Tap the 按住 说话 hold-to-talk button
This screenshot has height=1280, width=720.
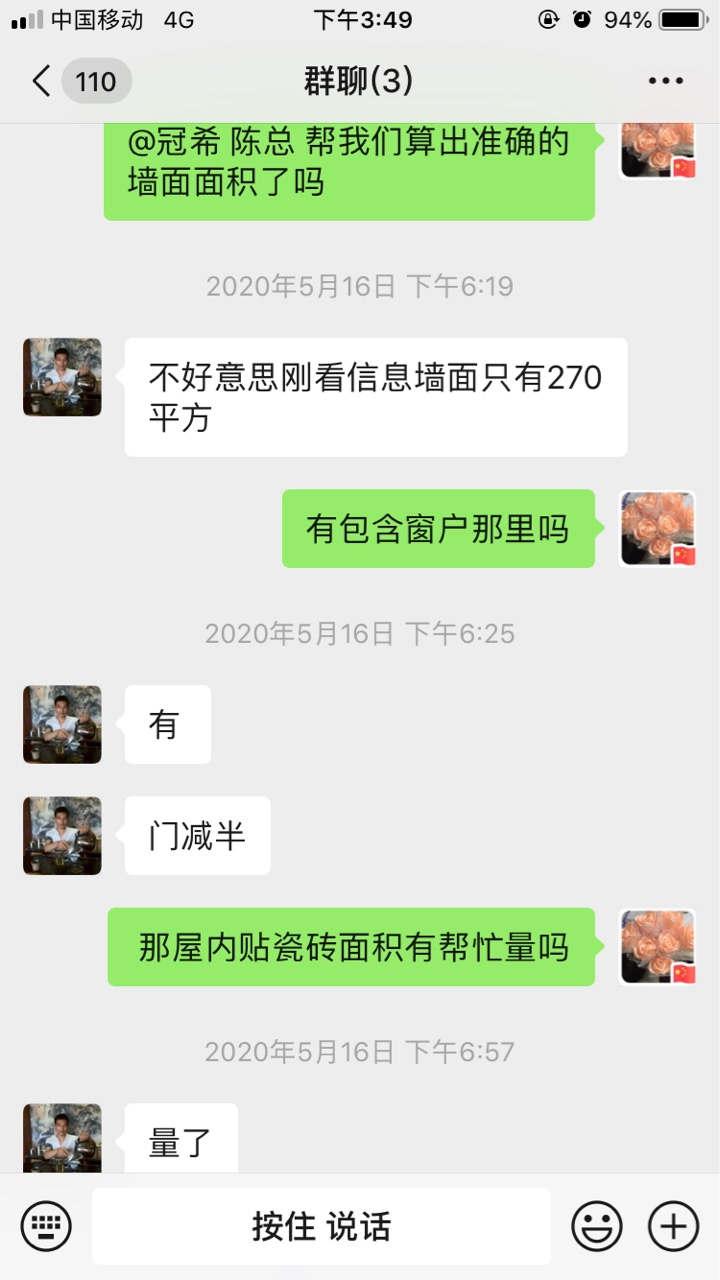(321, 1226)
